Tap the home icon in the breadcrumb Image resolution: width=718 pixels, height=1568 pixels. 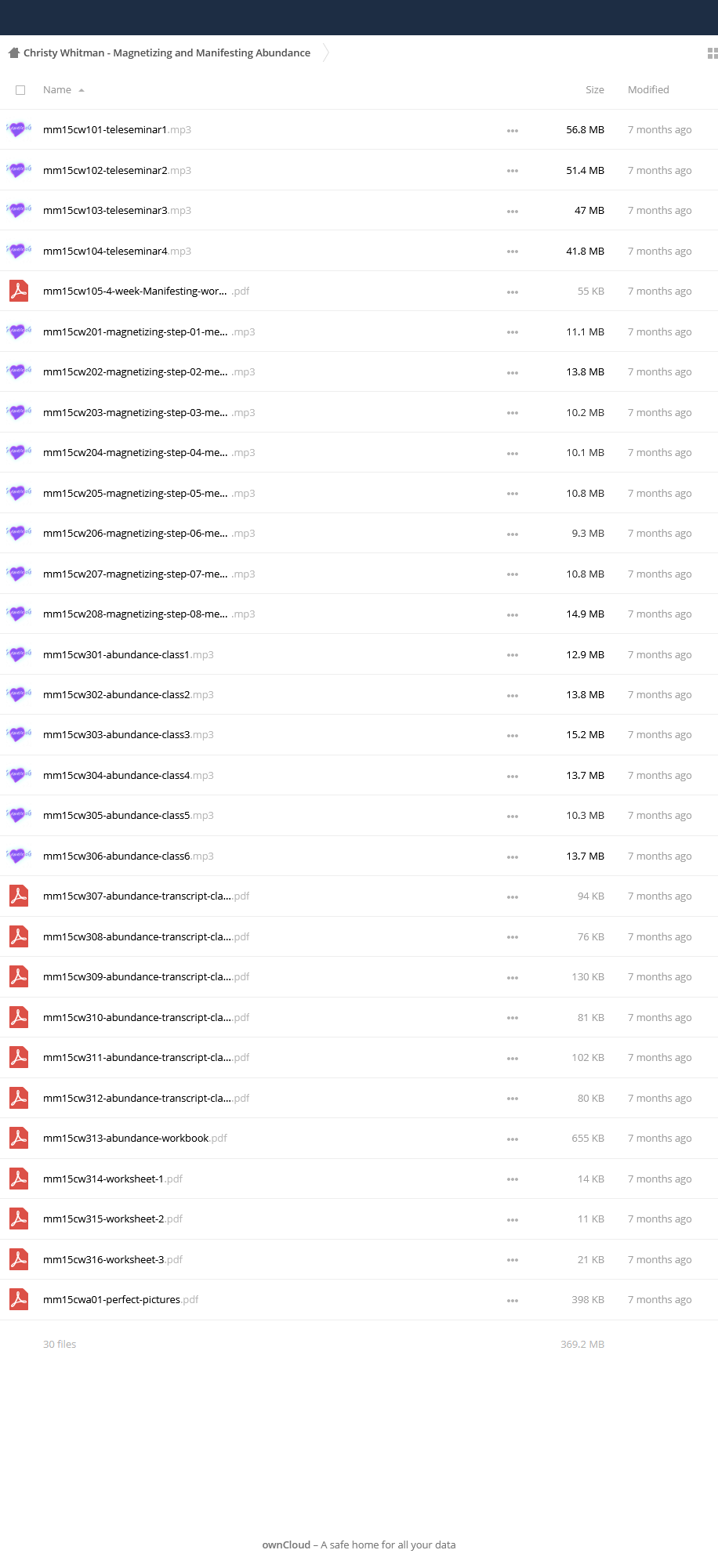point(13,53)
